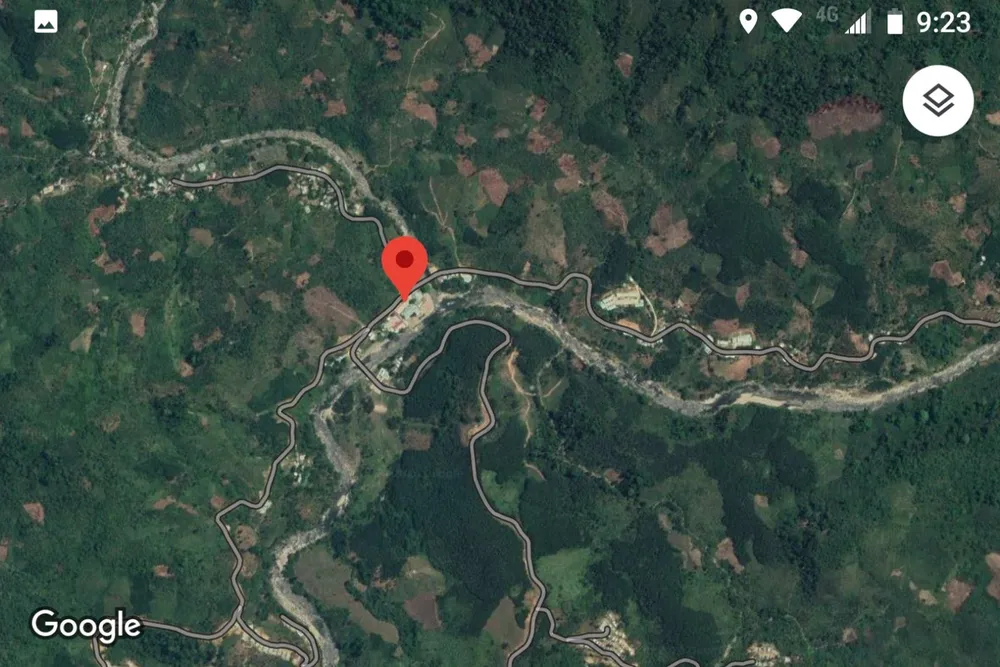The width and height of the screenshot is (1000, 667).
Task: Tap the red location pin
Action: 404,262
